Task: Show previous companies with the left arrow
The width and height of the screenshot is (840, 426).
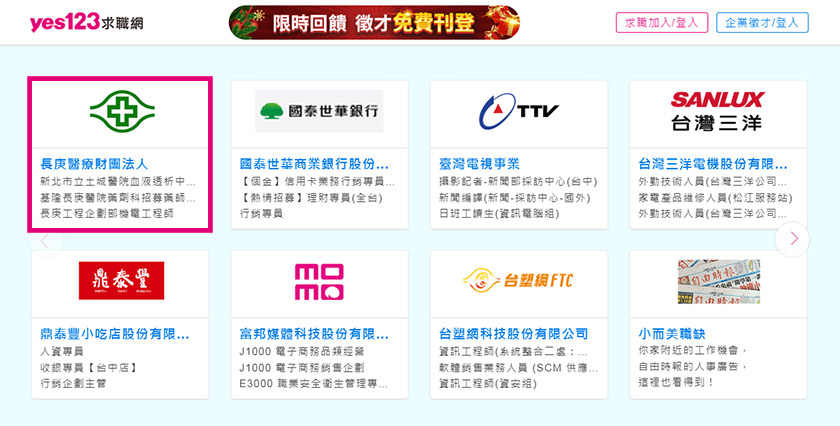Action: point(46,239)
